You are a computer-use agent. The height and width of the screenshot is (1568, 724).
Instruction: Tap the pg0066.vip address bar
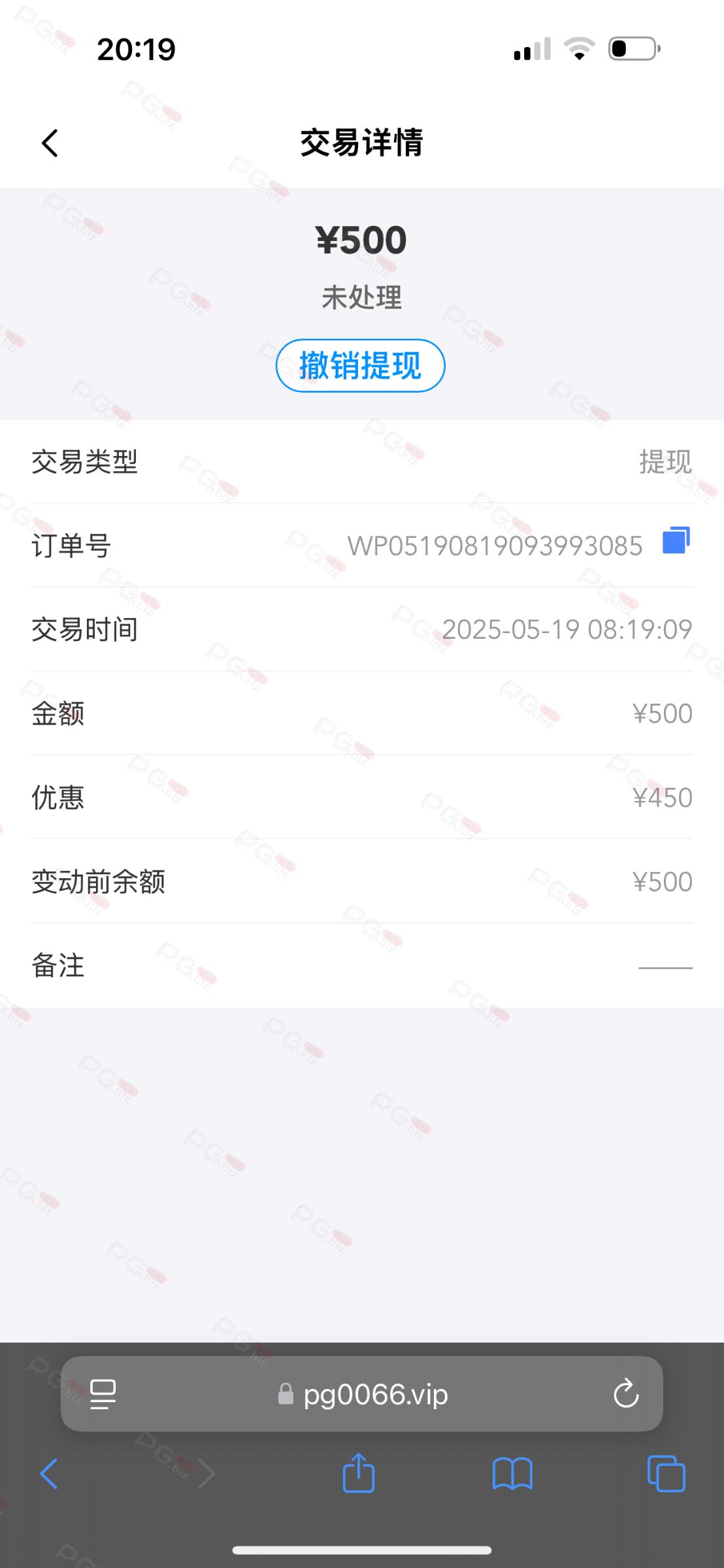[x=362, y=1394]
